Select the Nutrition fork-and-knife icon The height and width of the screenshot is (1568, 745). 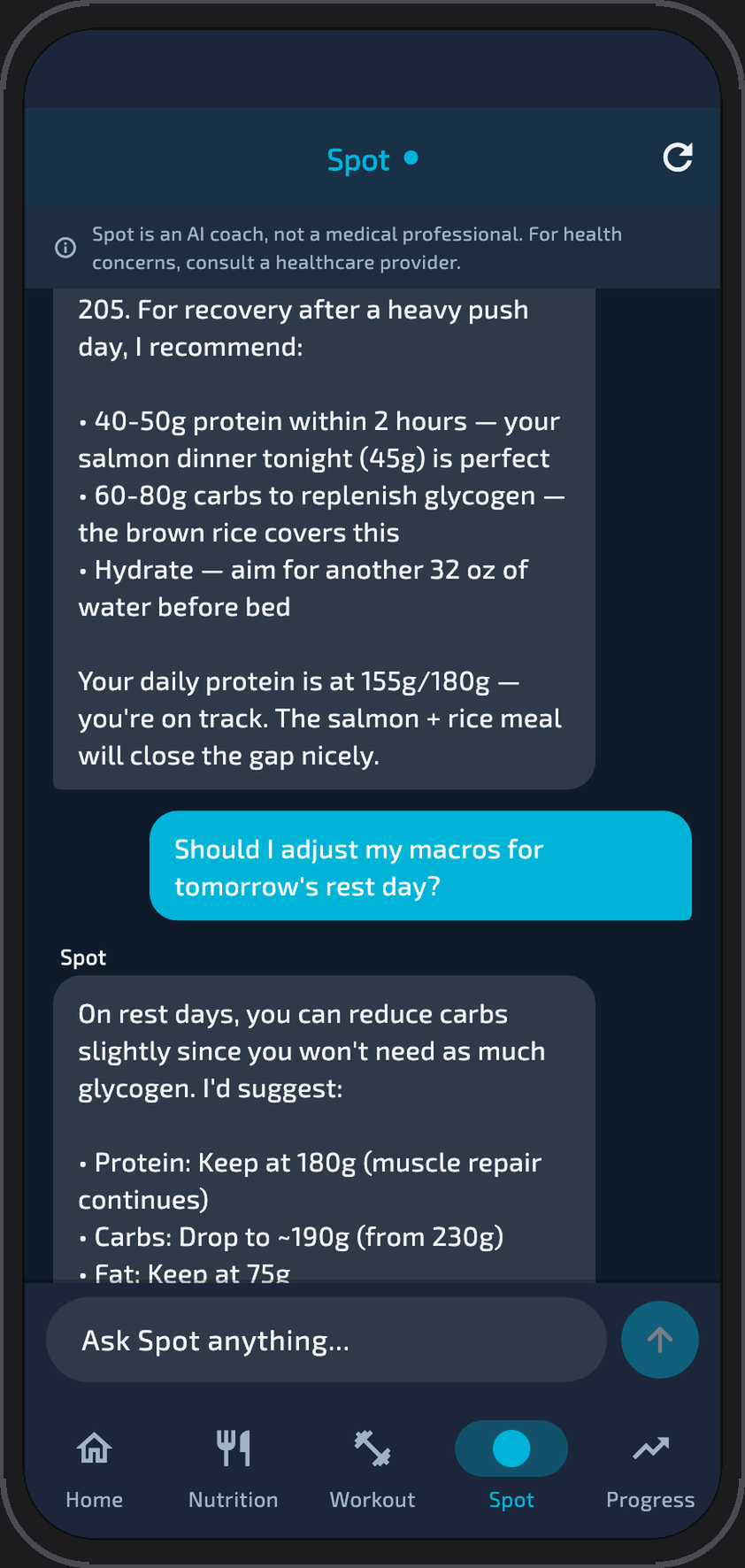(233, 1448)
